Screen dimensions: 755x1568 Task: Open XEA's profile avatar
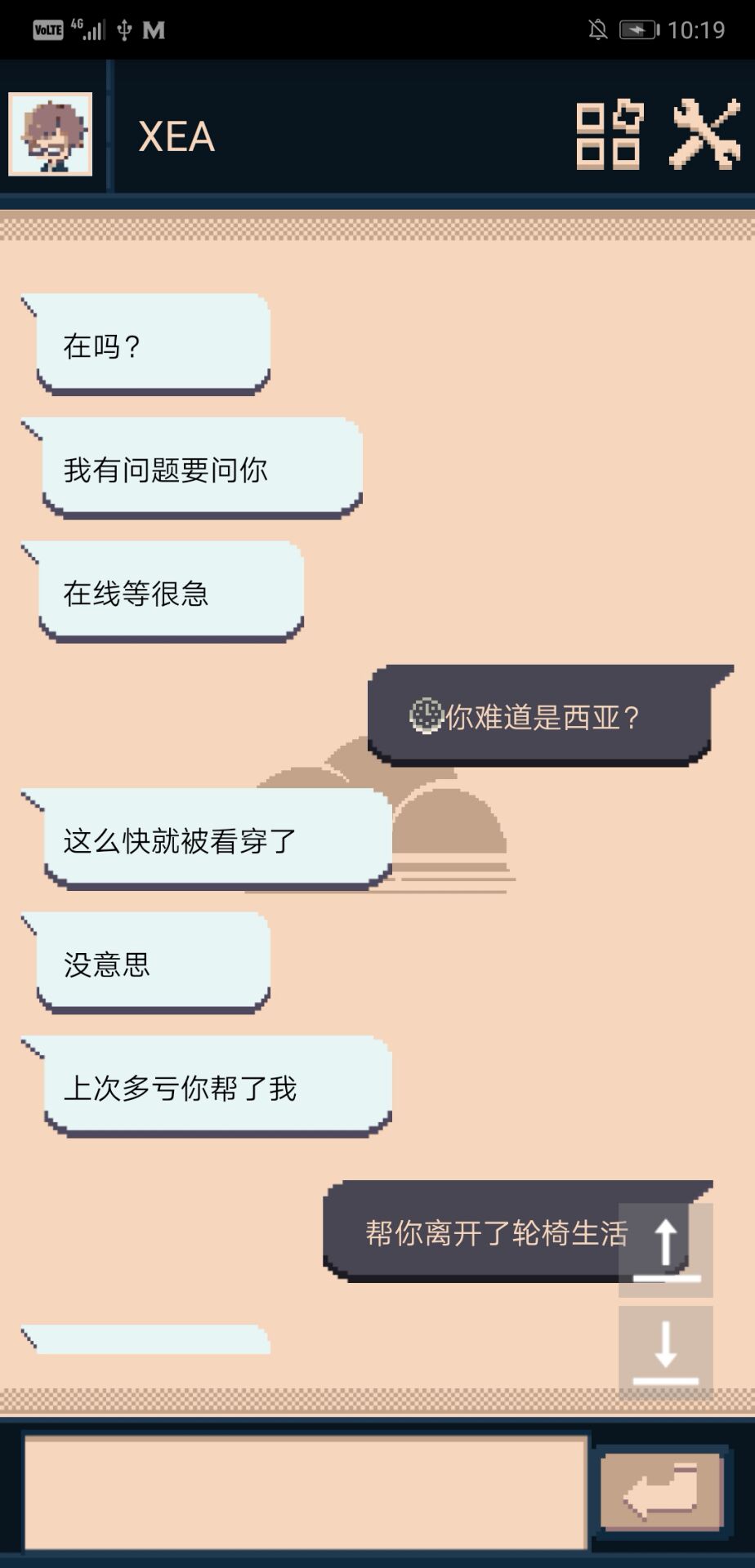pos(51,135)
